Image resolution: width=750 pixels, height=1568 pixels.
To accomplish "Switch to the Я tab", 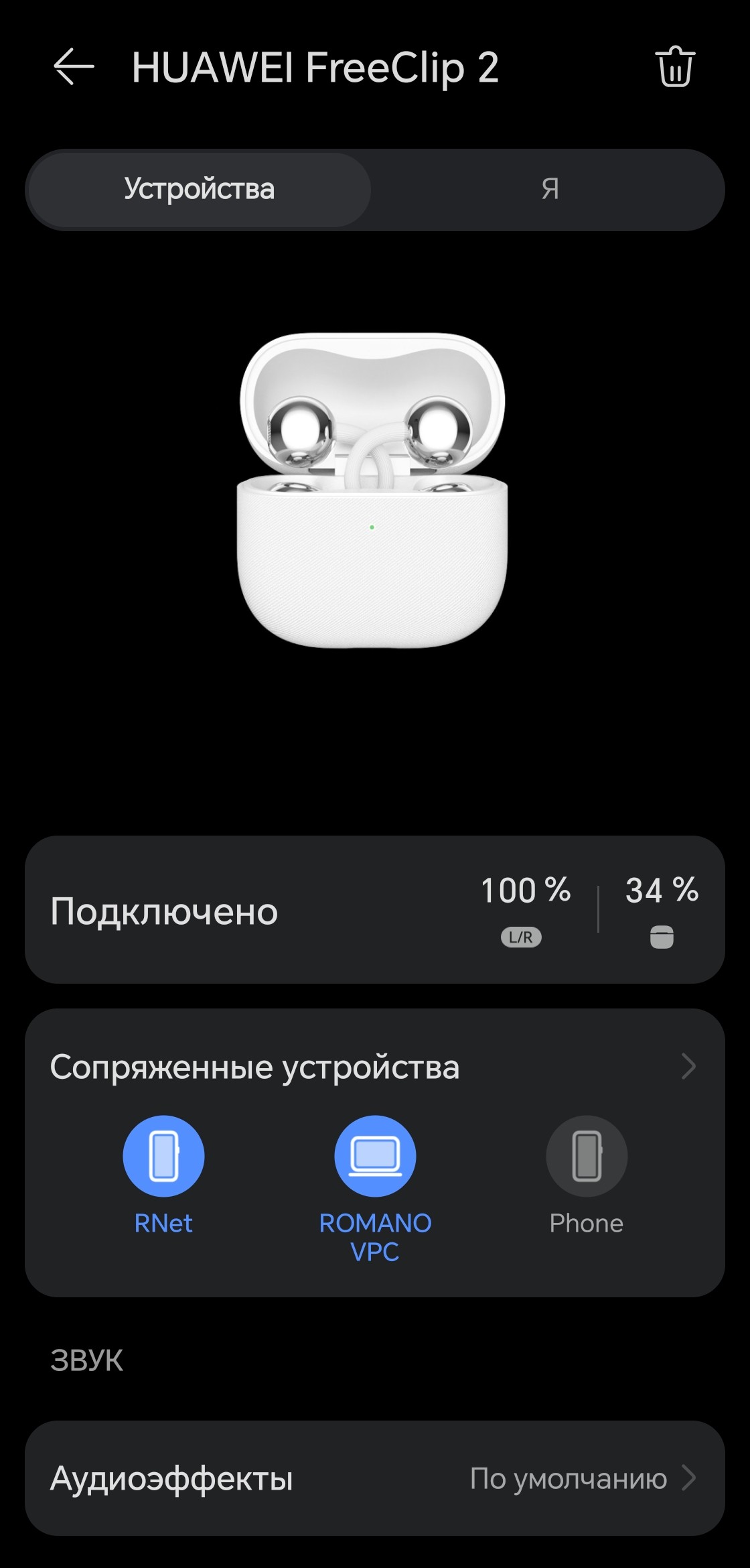I will (x=549, y=190).
